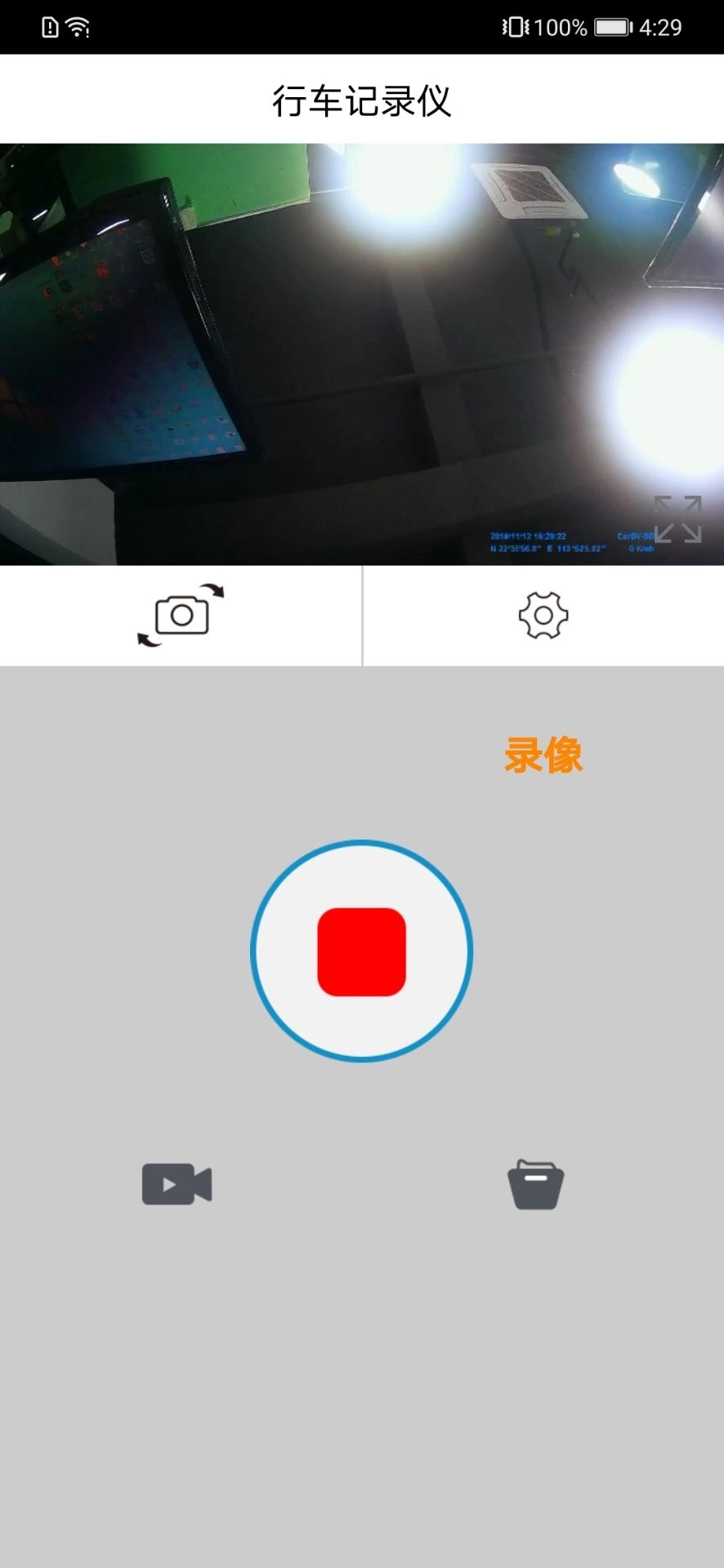Tap the camera icon with rotate arrows

tap(181, 617)
